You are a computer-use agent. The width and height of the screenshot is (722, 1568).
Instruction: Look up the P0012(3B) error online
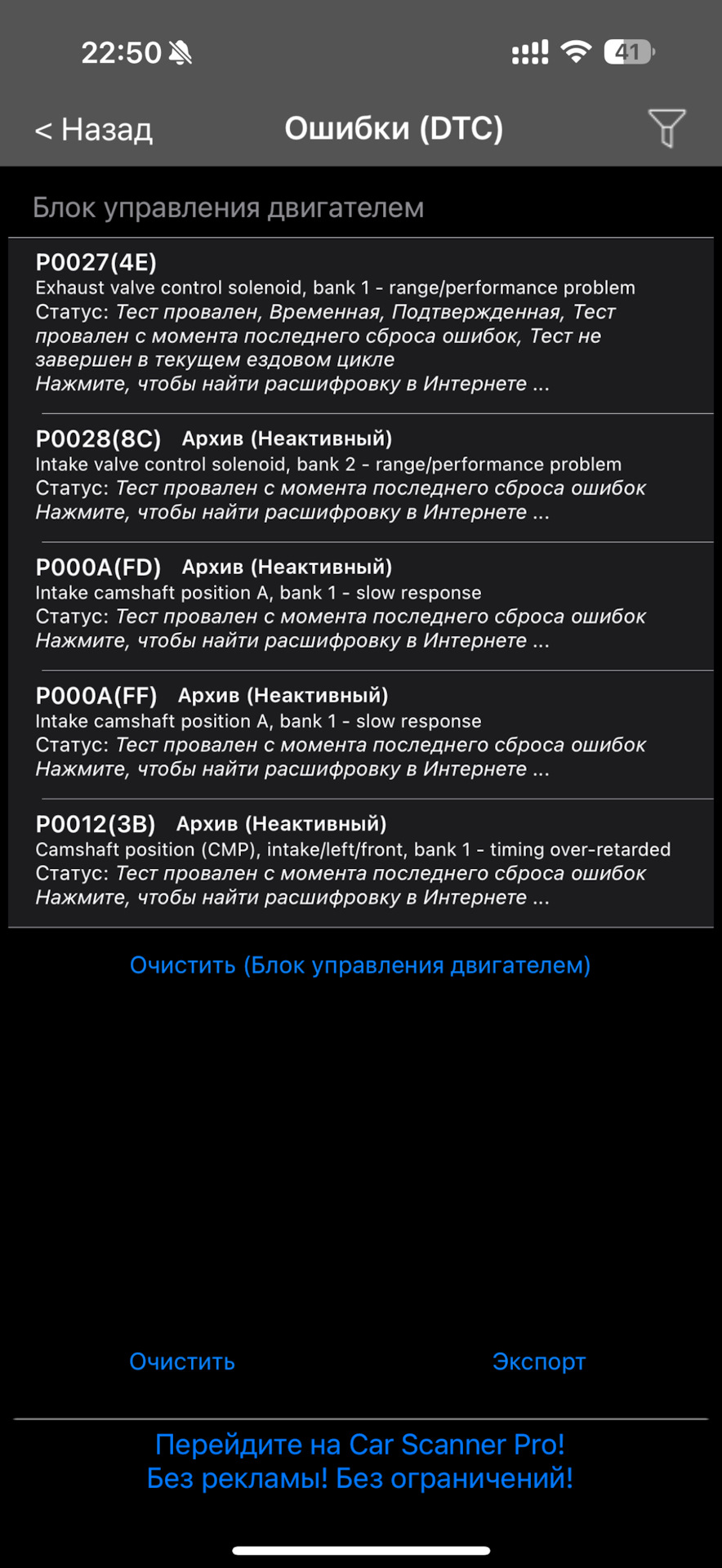pos(292,898)
